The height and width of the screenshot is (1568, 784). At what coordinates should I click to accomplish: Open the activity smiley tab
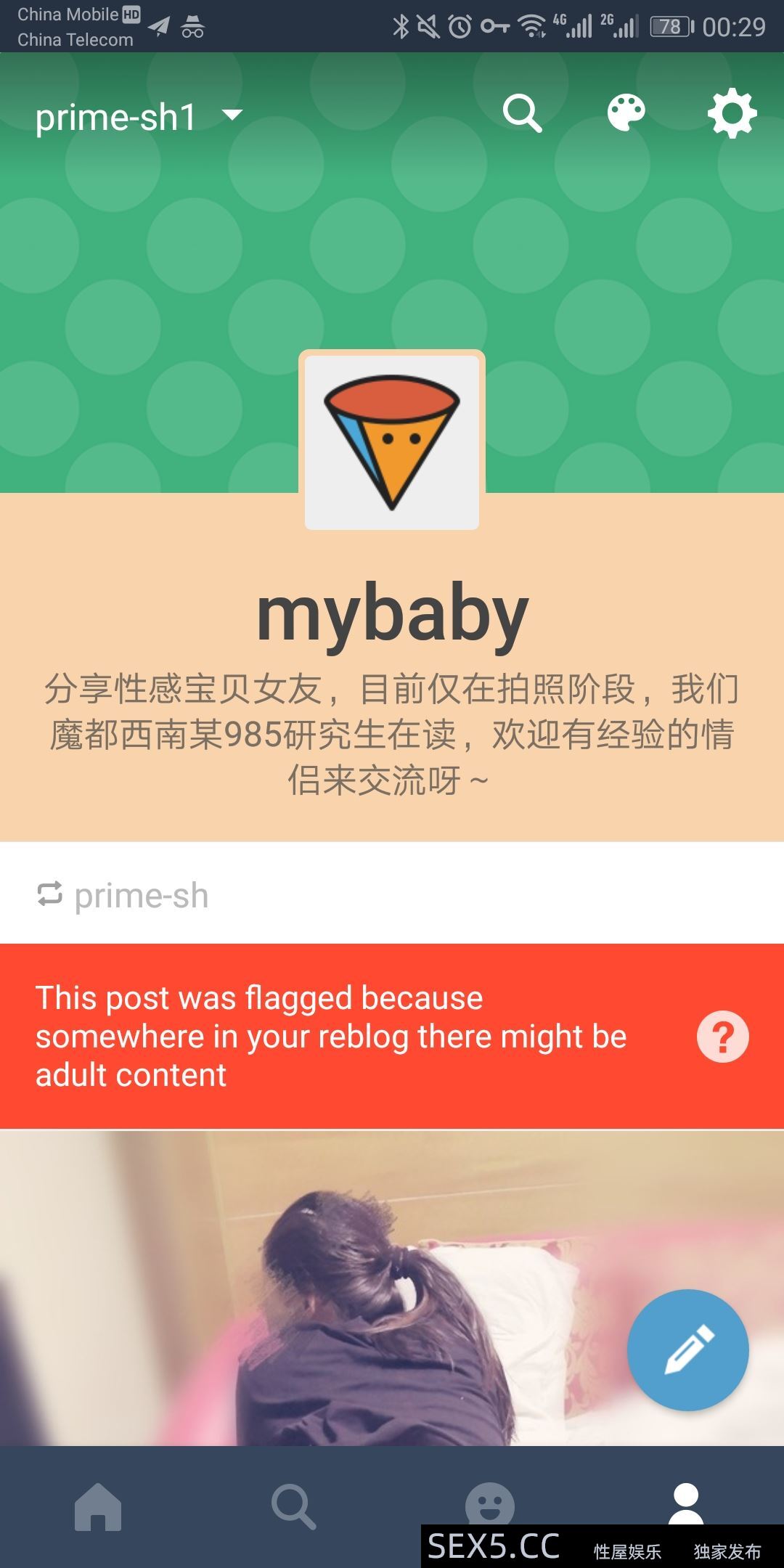(489, 1503)
